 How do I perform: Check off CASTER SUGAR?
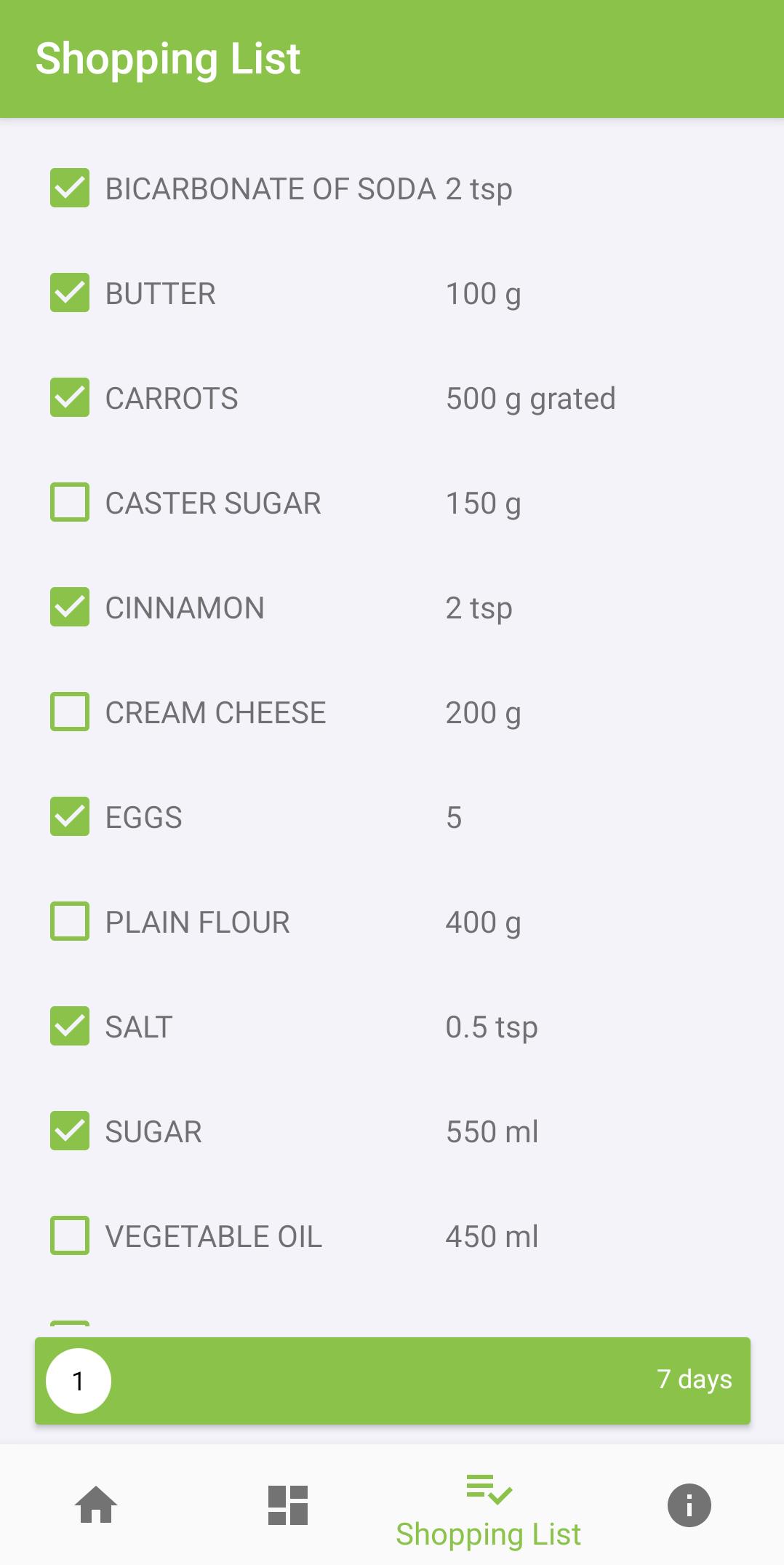coord(70,502)
